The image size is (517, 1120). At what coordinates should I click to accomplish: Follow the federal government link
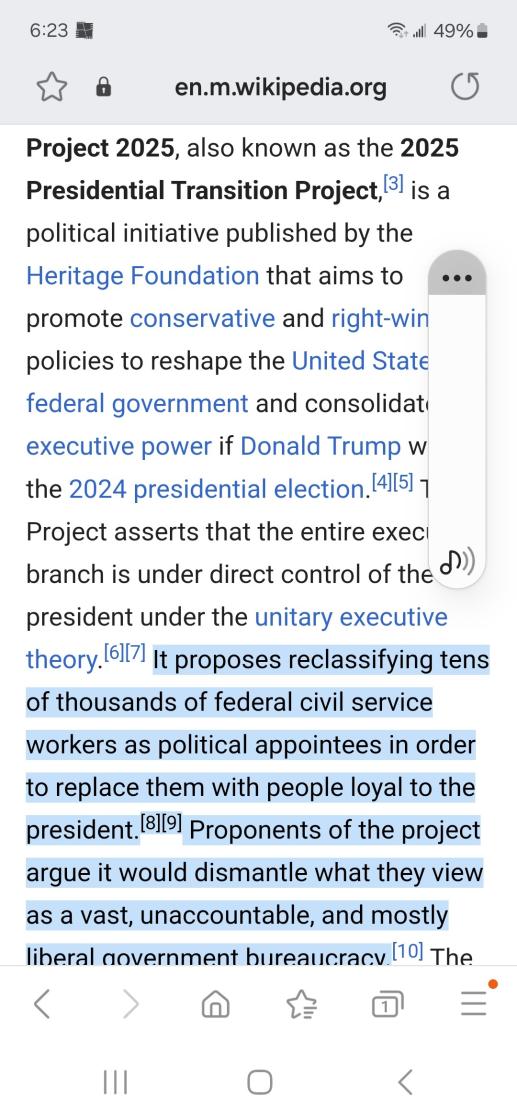(137, 404)
